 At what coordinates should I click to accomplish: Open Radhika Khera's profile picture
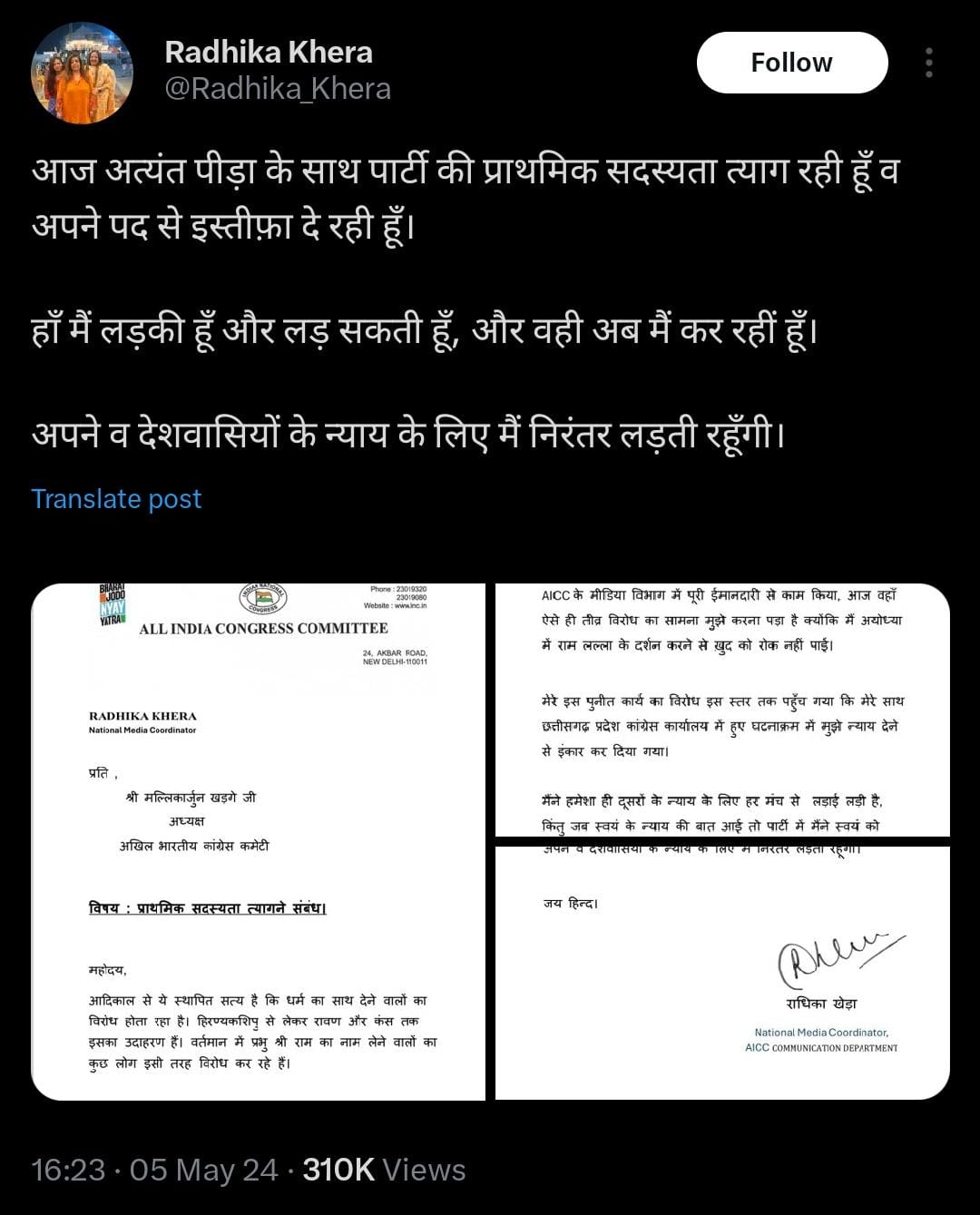(82, 73)
